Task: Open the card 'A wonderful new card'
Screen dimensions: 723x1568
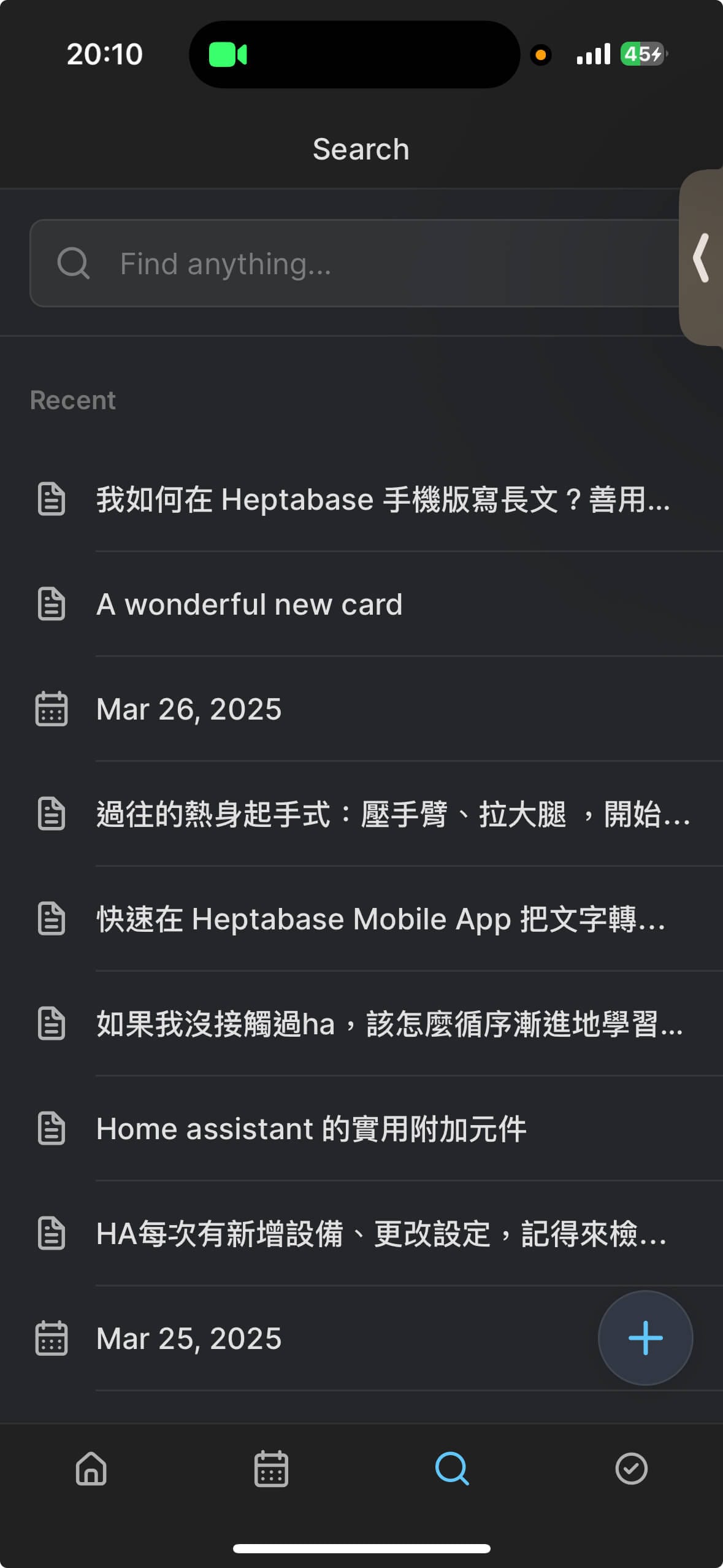Action: click(250, 604)
